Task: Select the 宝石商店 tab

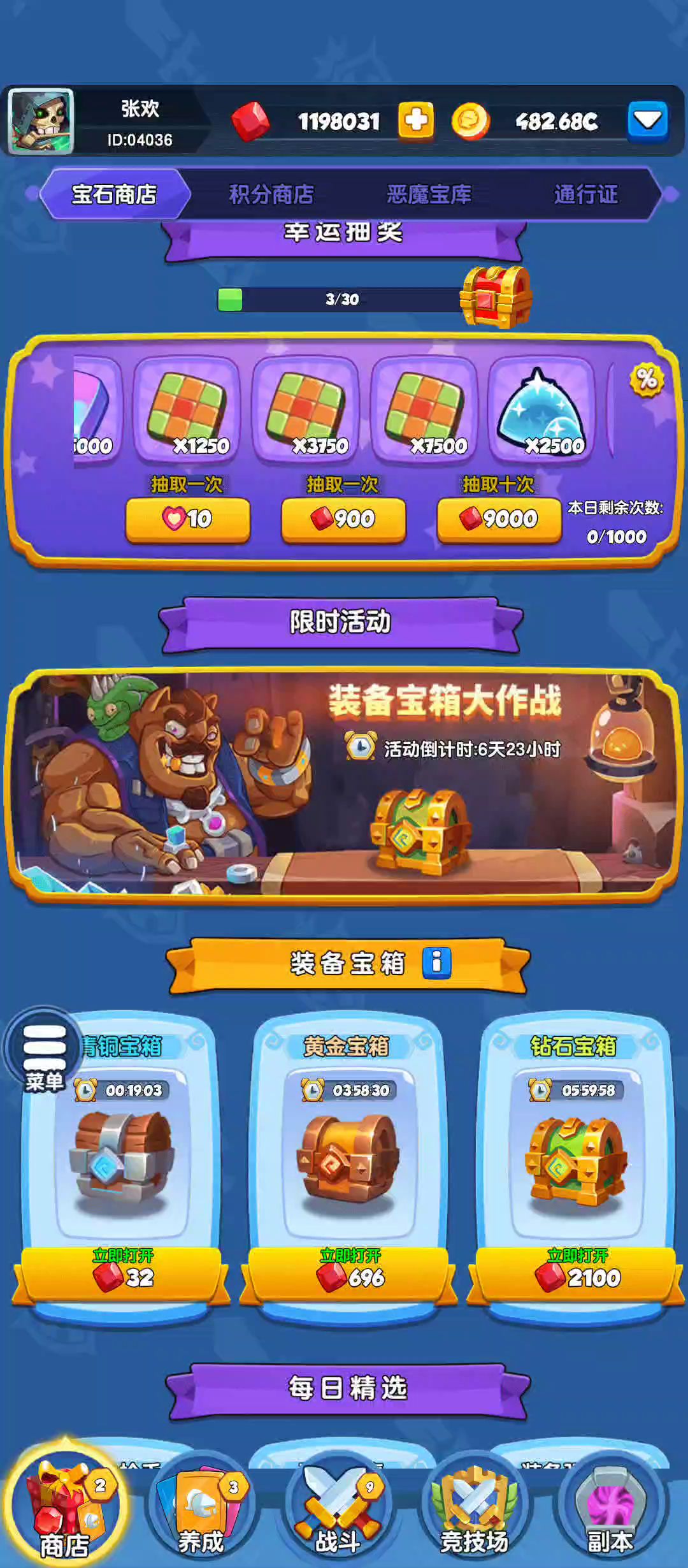Action: coord(115,194)
